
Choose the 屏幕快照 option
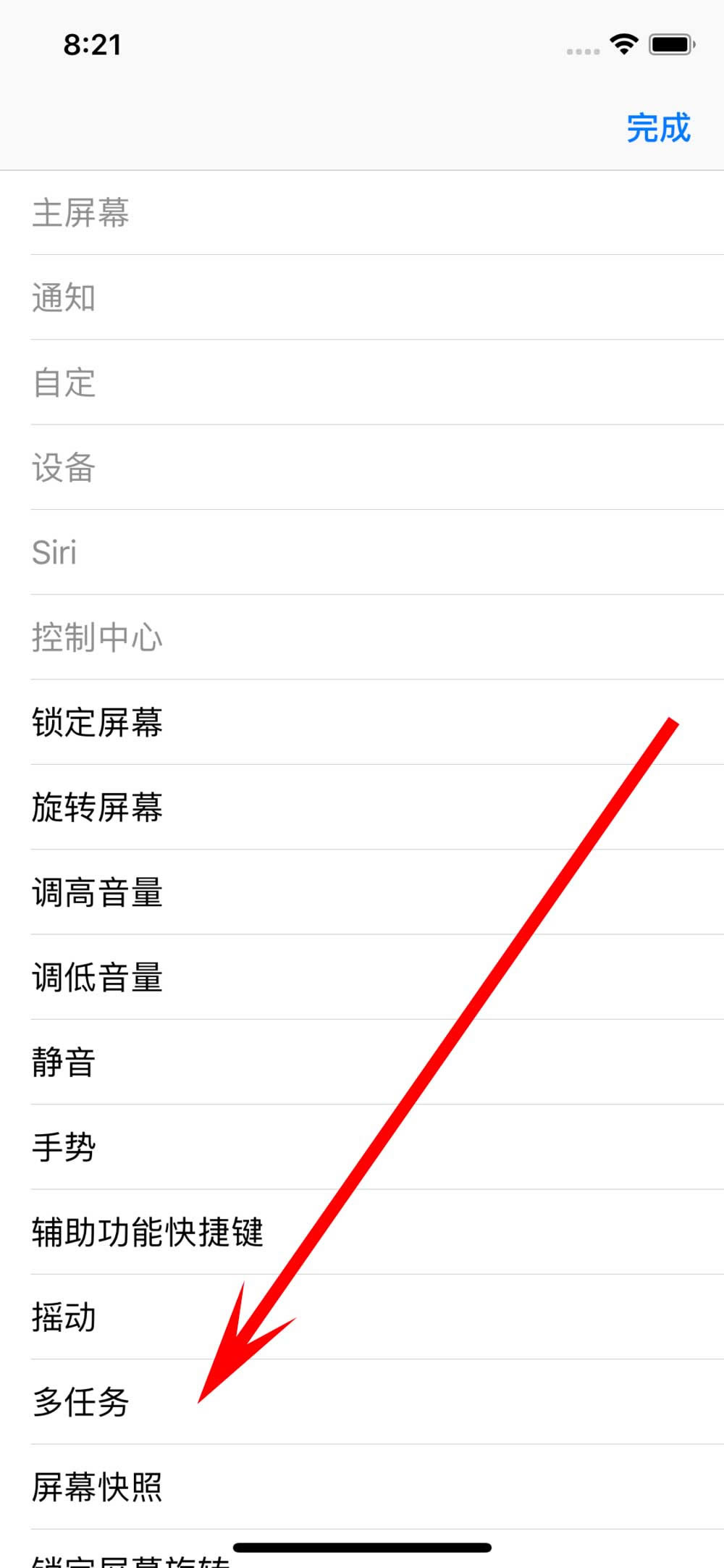97,1487
